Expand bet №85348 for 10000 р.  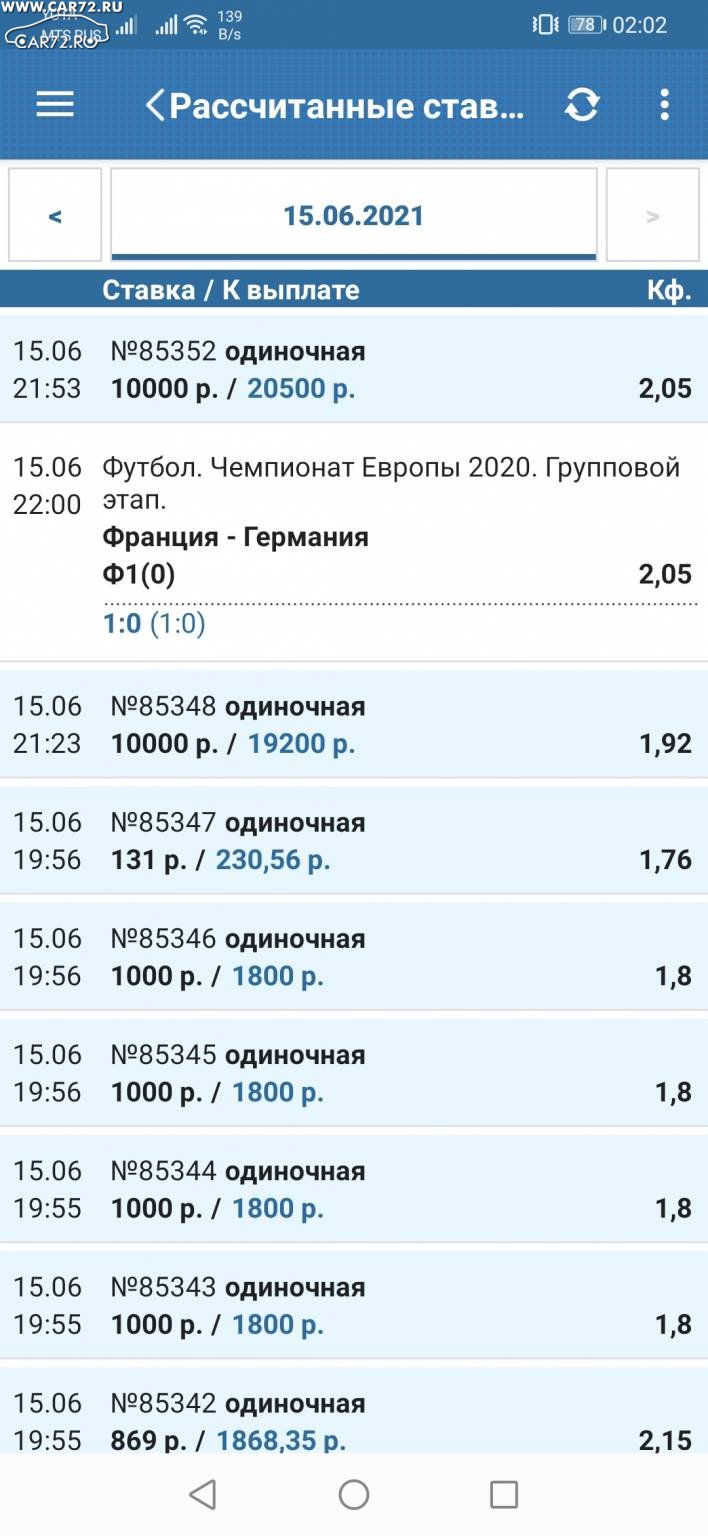click(354, 724)
